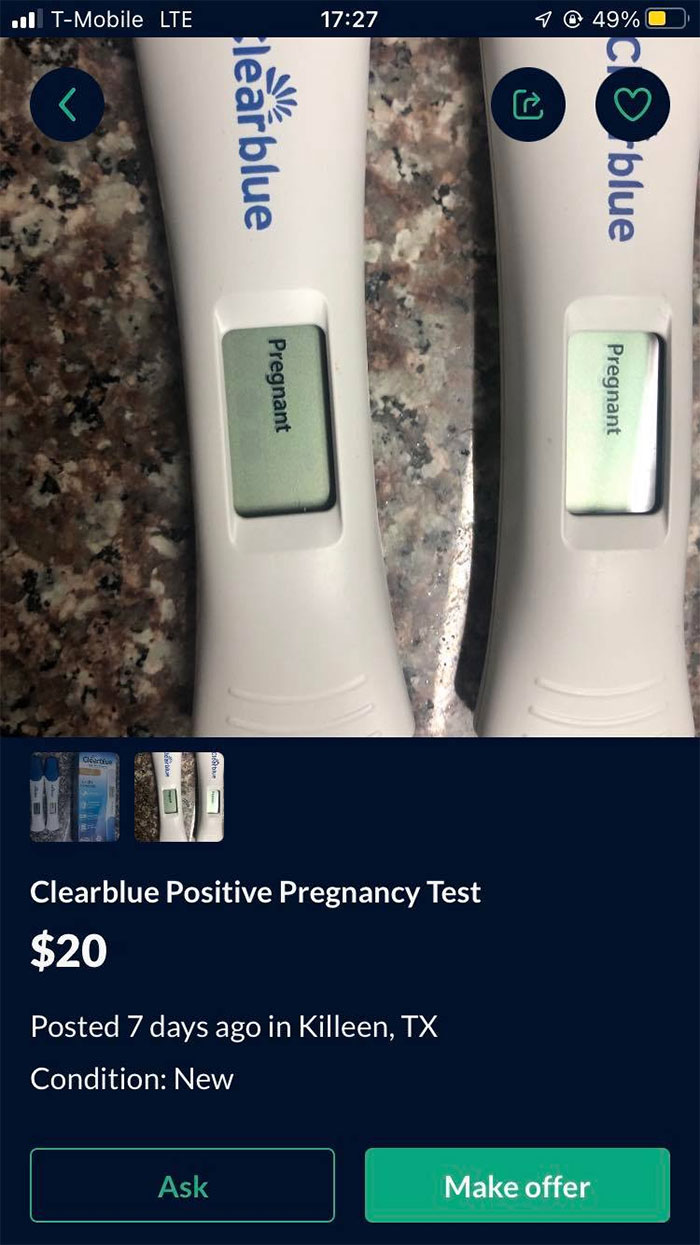This screenshot has height=1245, width=700.
Task: Share this listing
Action: (528, 104)
